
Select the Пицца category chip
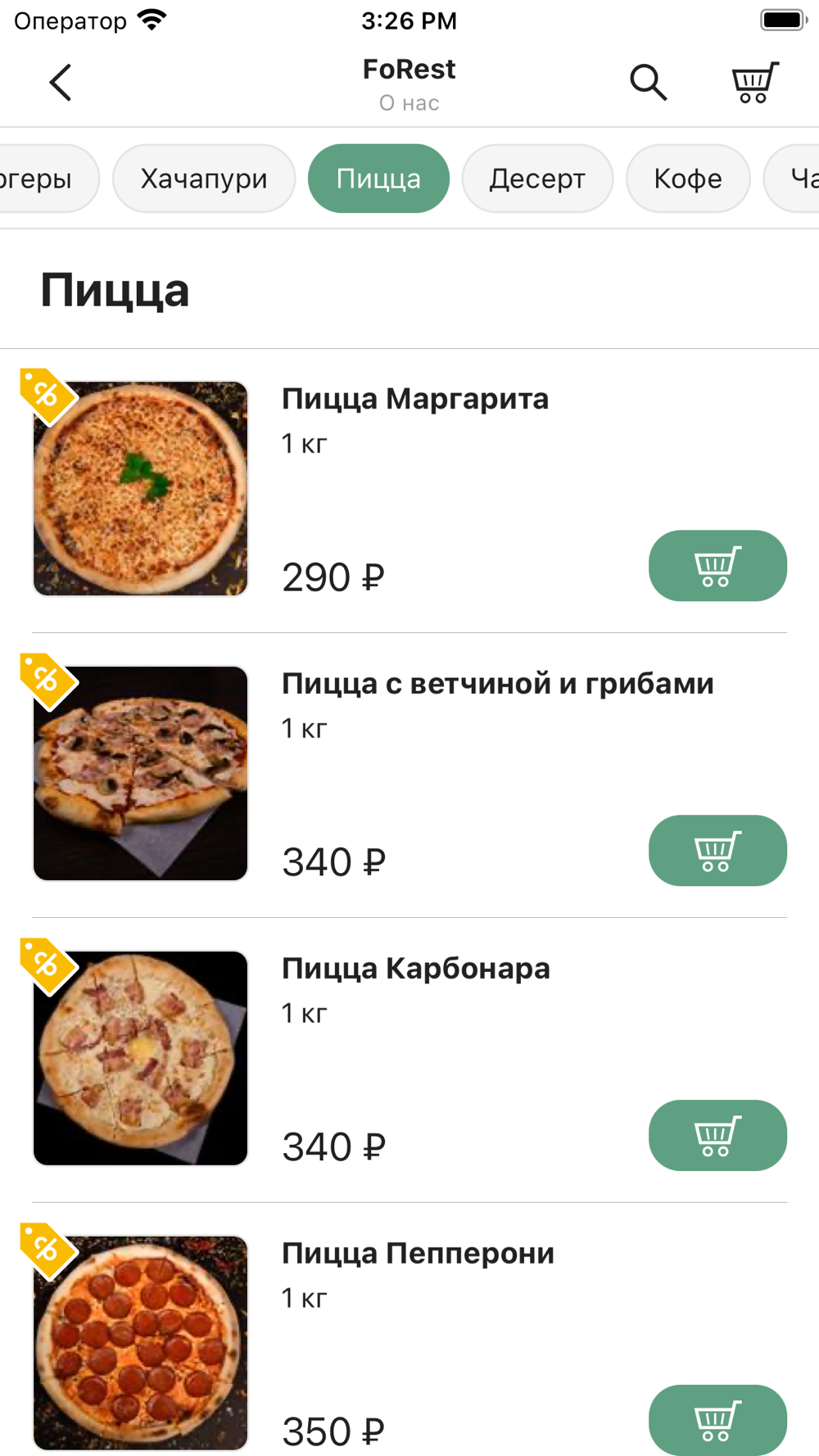tap(378, 179)
